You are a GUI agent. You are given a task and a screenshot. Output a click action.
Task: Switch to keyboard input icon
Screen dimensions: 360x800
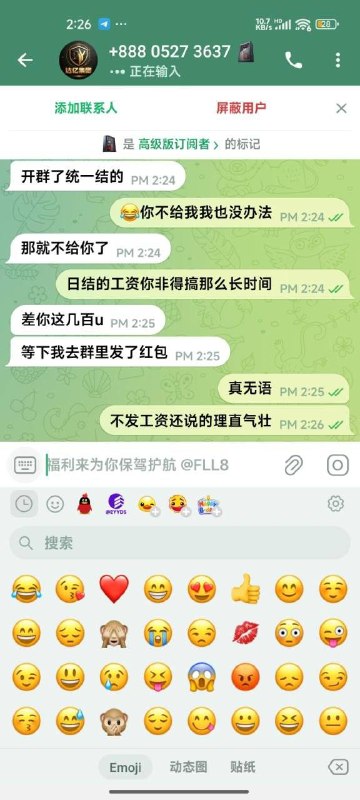[25, 465]
